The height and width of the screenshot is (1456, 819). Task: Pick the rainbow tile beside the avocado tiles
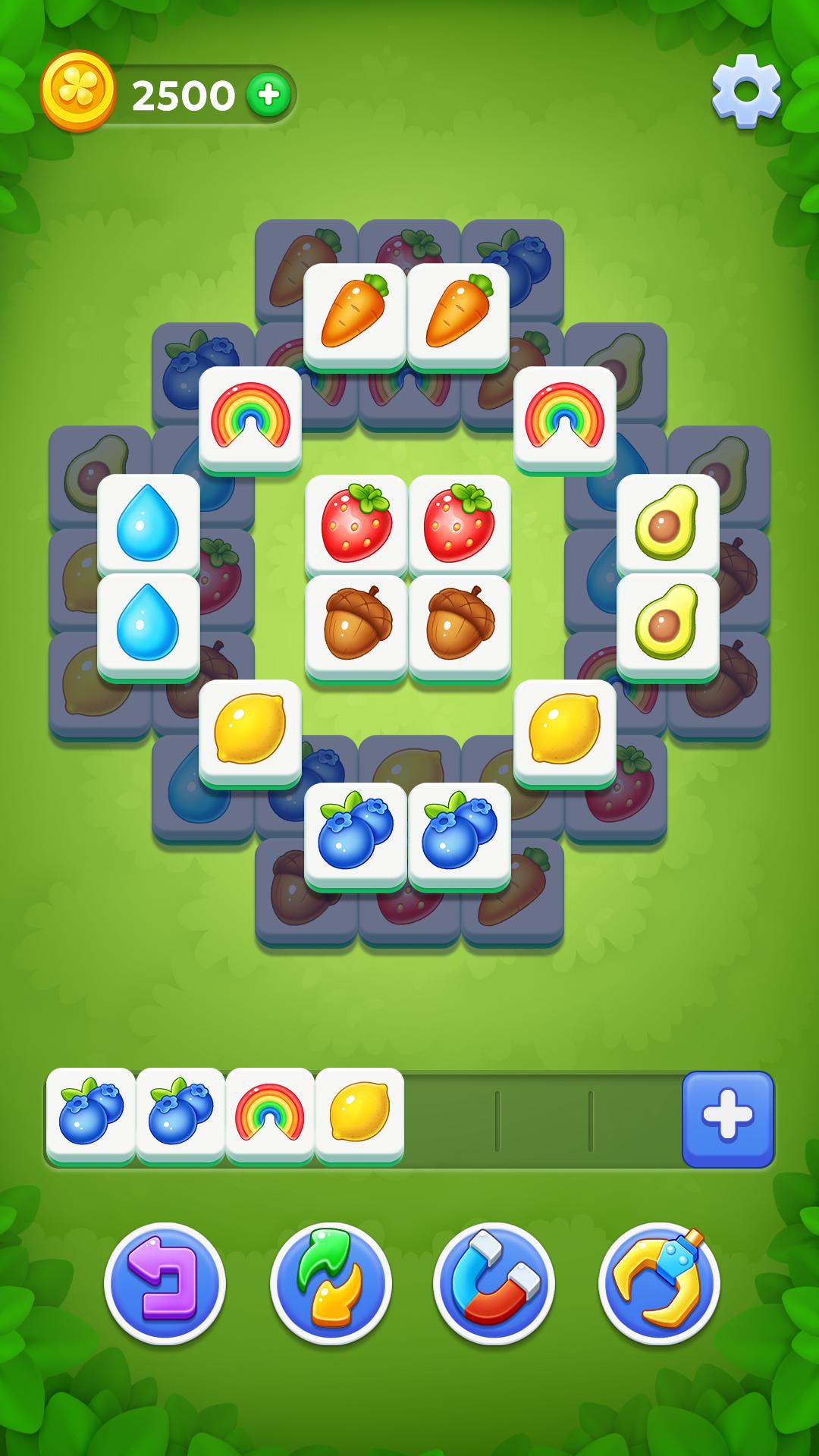click(565, 419)
